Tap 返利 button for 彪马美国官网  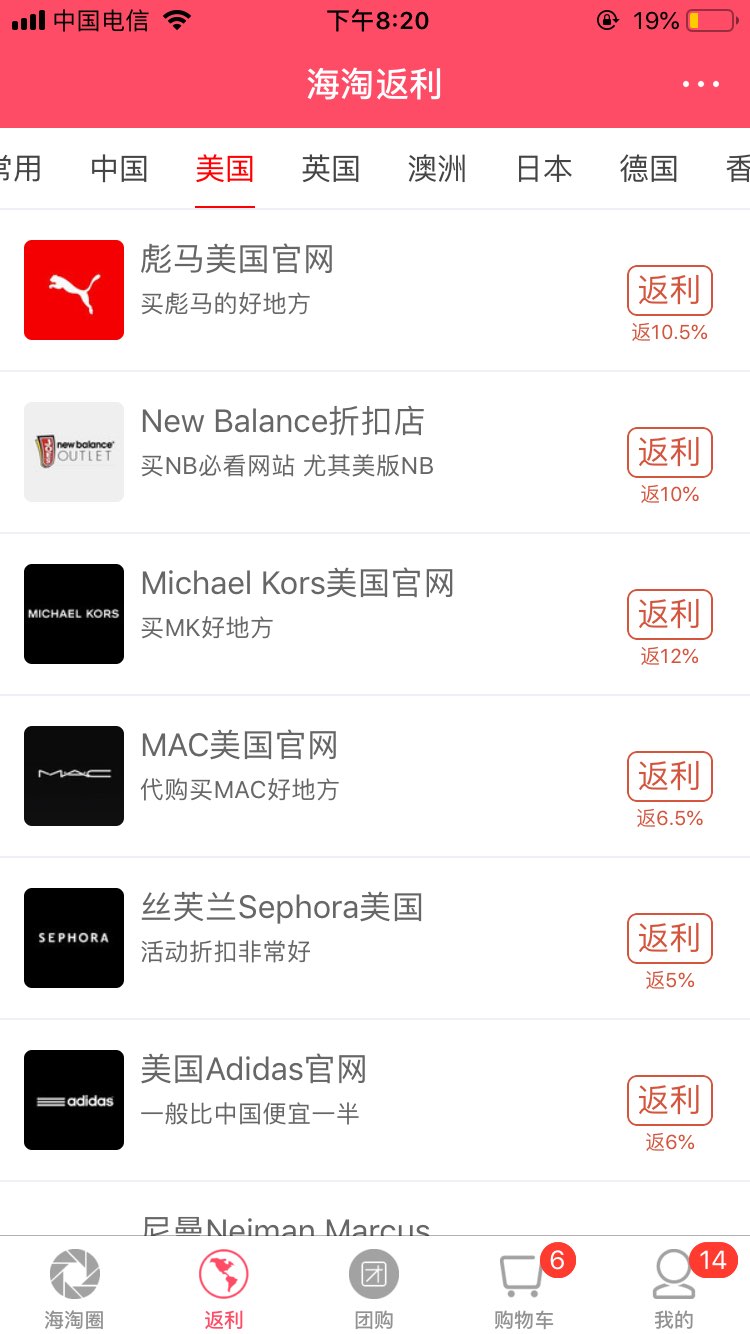(670, 291)
